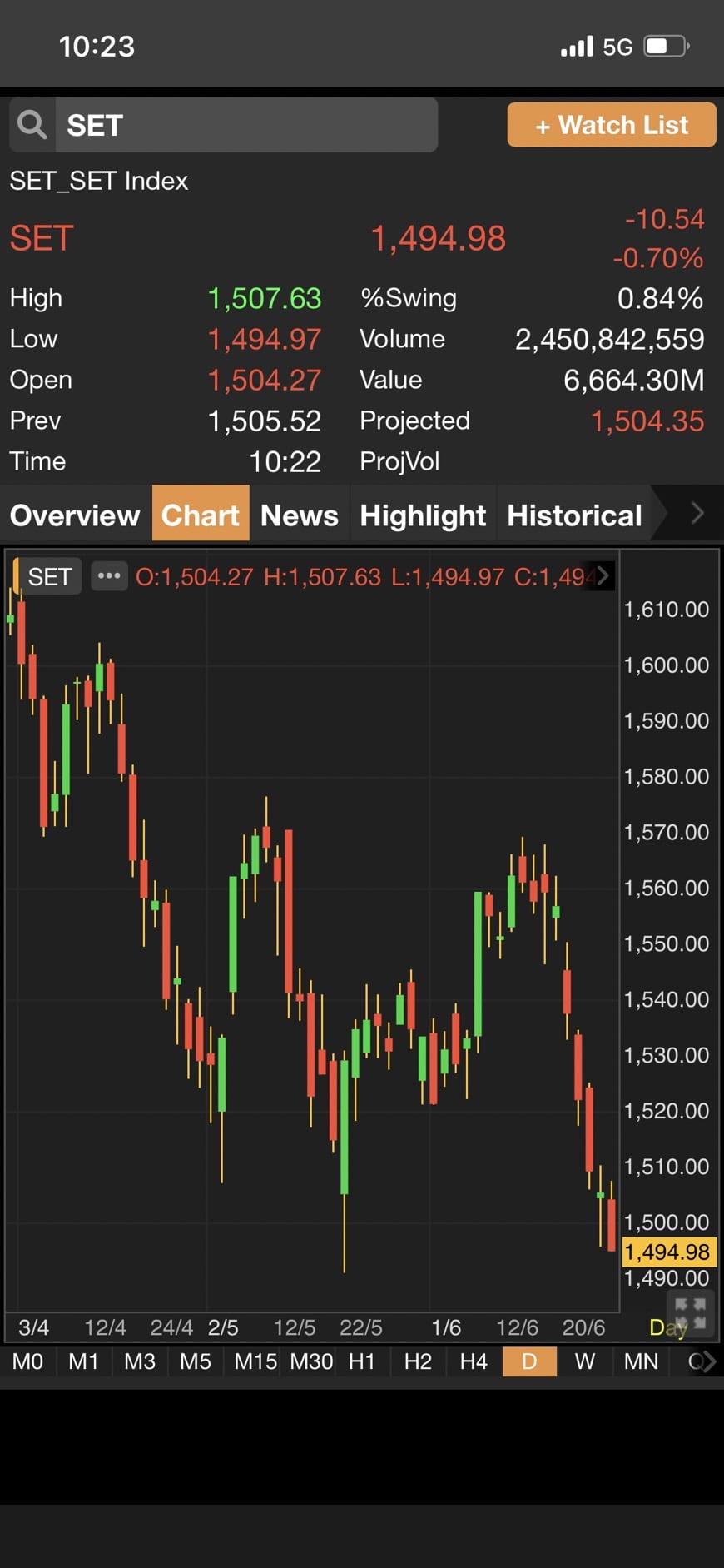This screenshot has width=724, height=1568.
Task: Toggle the fullscreen chart icon
Action: pos(690,1313)
